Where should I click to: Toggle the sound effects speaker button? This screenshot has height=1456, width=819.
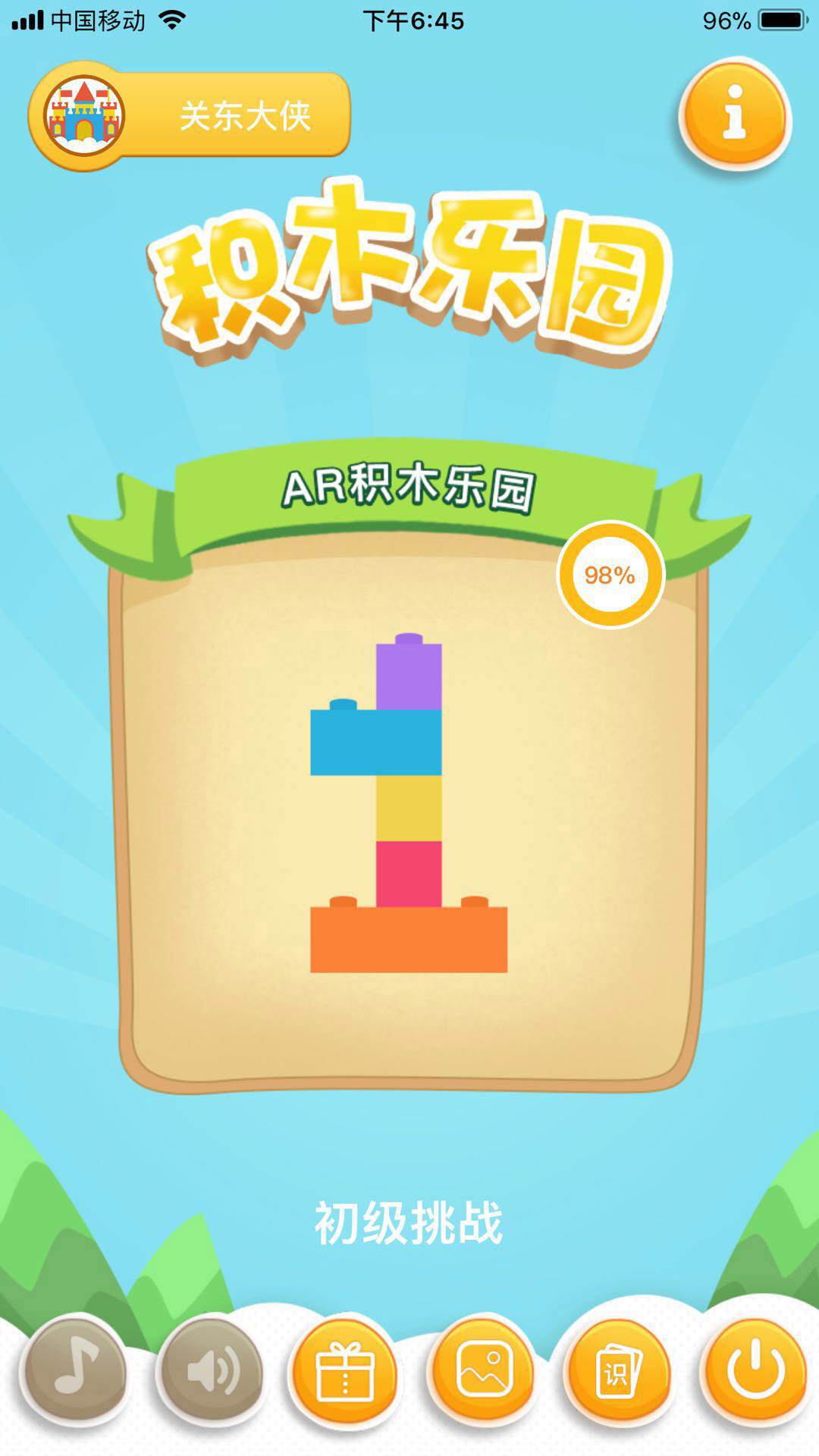[212, 1371]
